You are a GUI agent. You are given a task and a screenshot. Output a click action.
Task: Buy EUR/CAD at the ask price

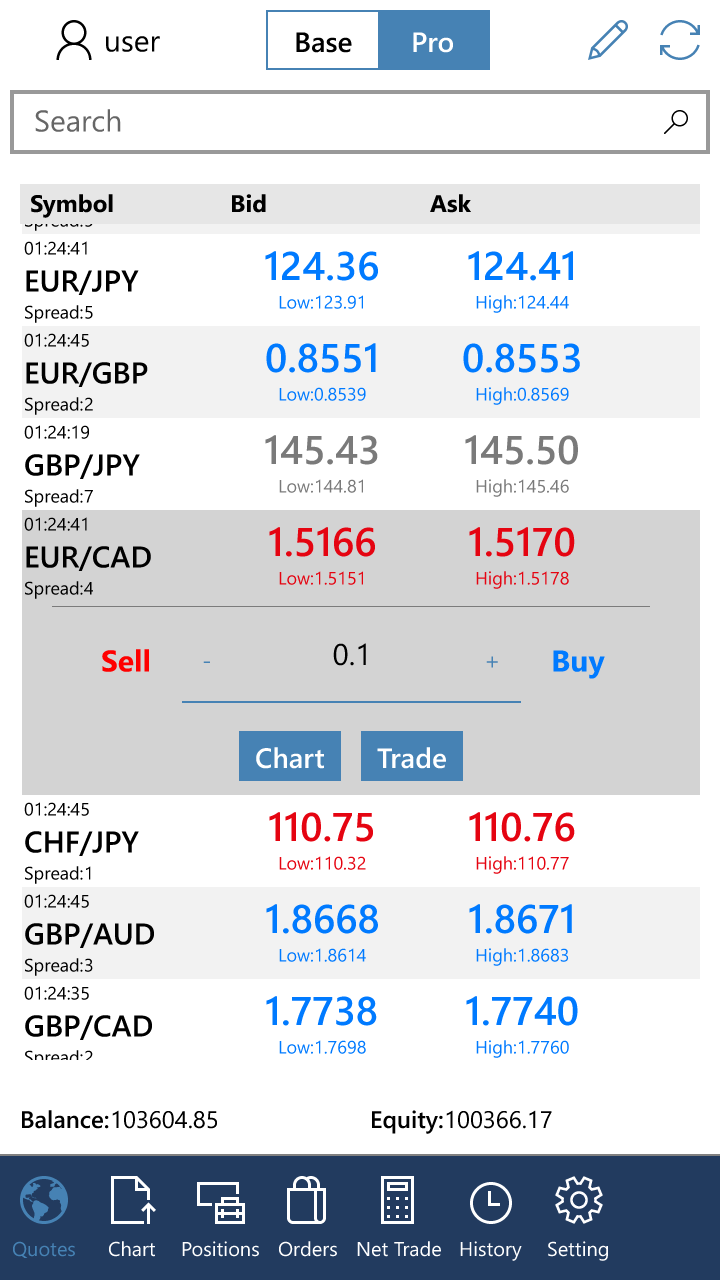pyautogui.click(x=578, y=661)
